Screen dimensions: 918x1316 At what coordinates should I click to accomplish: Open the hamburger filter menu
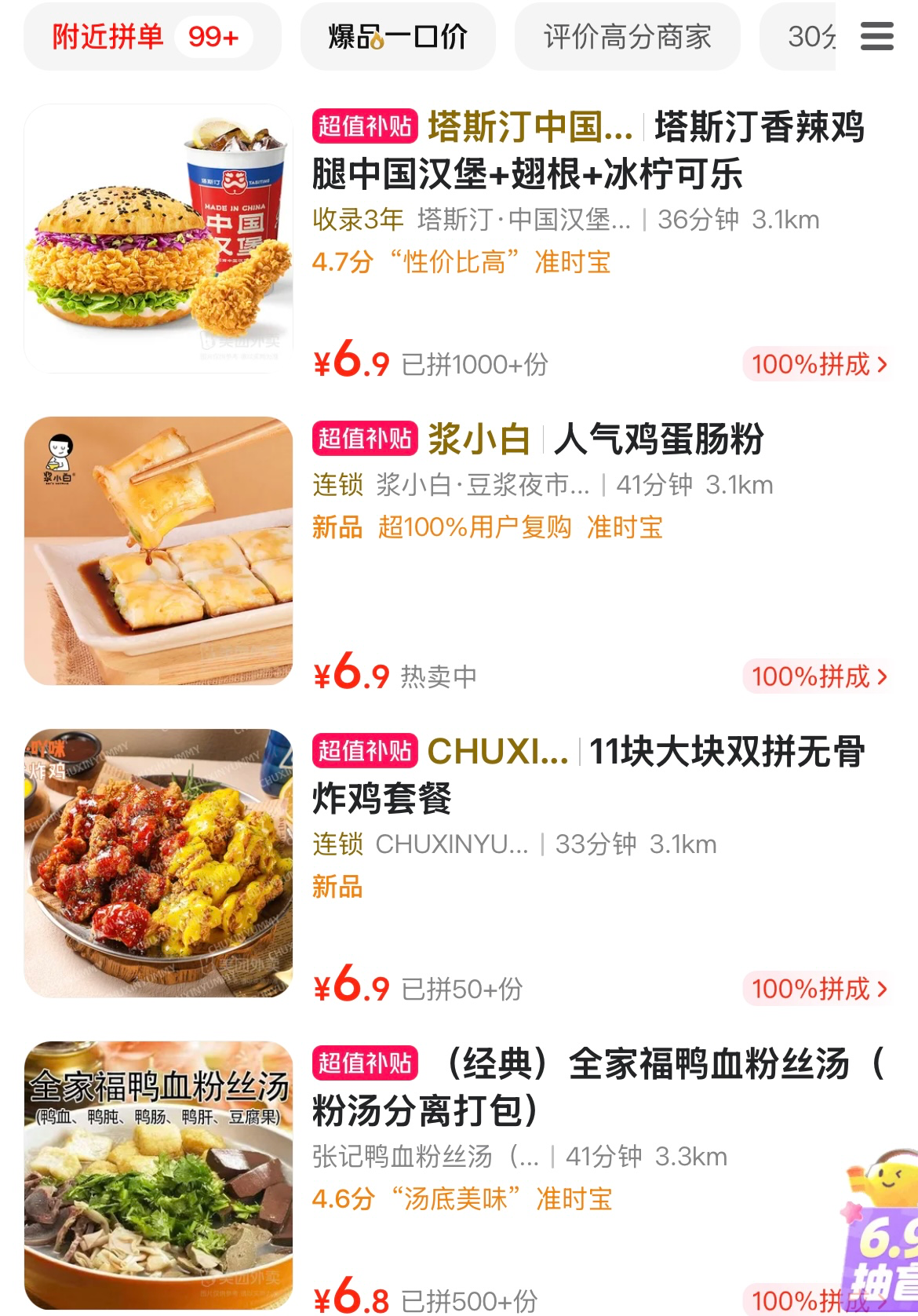click(x=876, y=36)
